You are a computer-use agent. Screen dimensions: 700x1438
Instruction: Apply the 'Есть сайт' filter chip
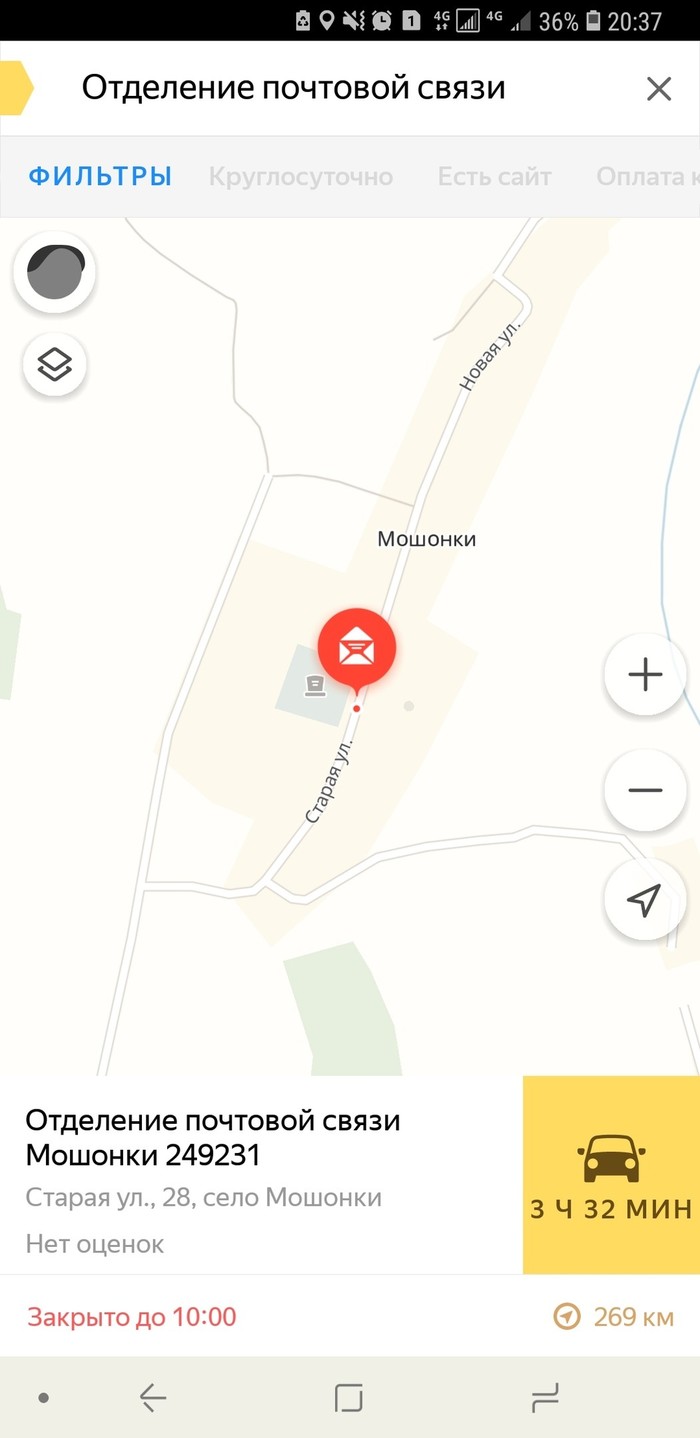tap(494, 177)
